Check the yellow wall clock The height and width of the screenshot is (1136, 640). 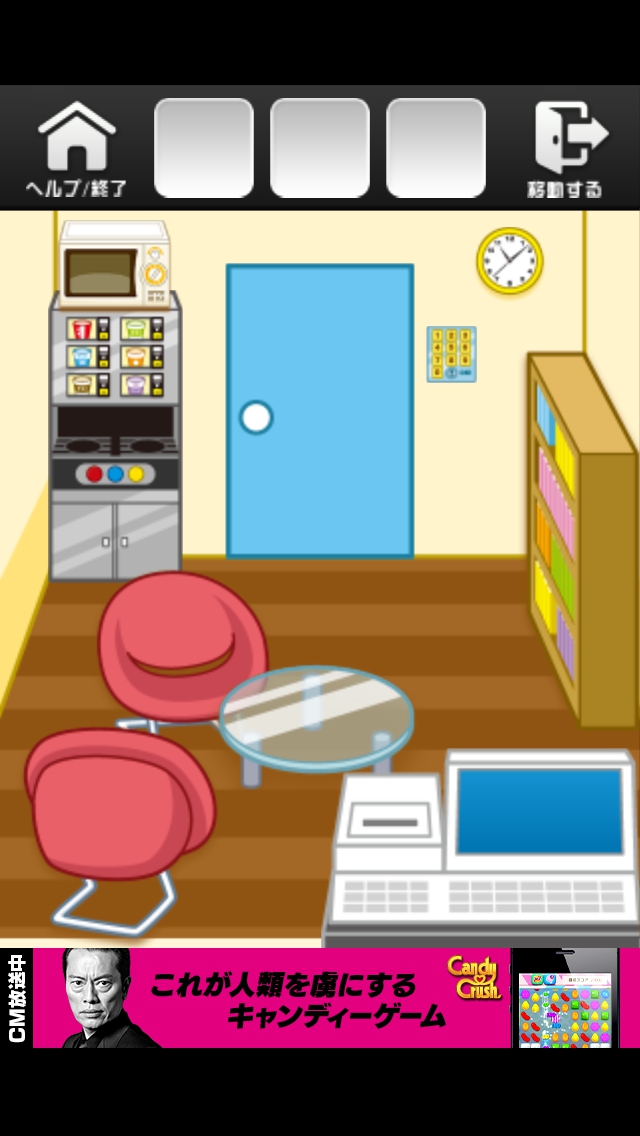point(509,260)
